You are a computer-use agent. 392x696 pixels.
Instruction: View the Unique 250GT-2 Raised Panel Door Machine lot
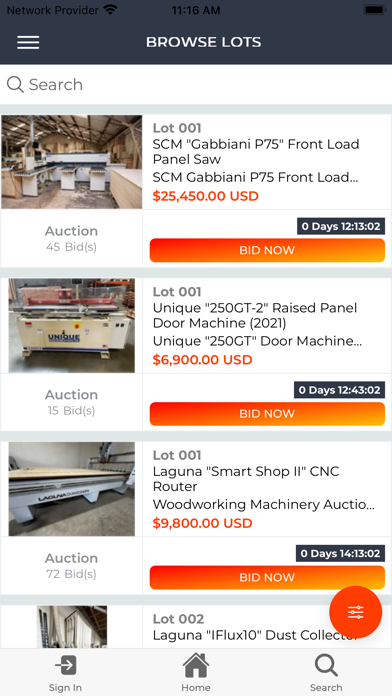coord(255,316)
